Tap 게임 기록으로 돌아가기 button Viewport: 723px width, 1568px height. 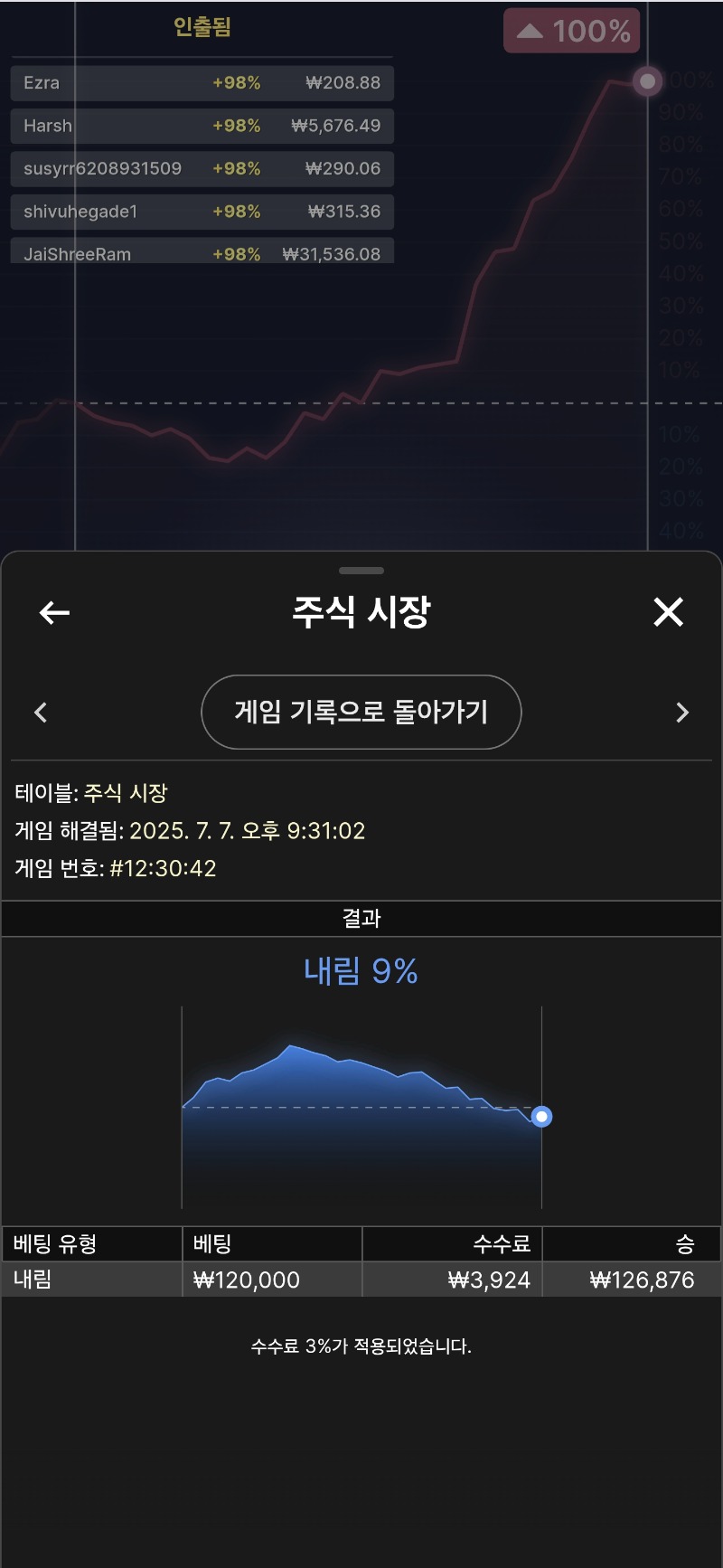(361, 712)
